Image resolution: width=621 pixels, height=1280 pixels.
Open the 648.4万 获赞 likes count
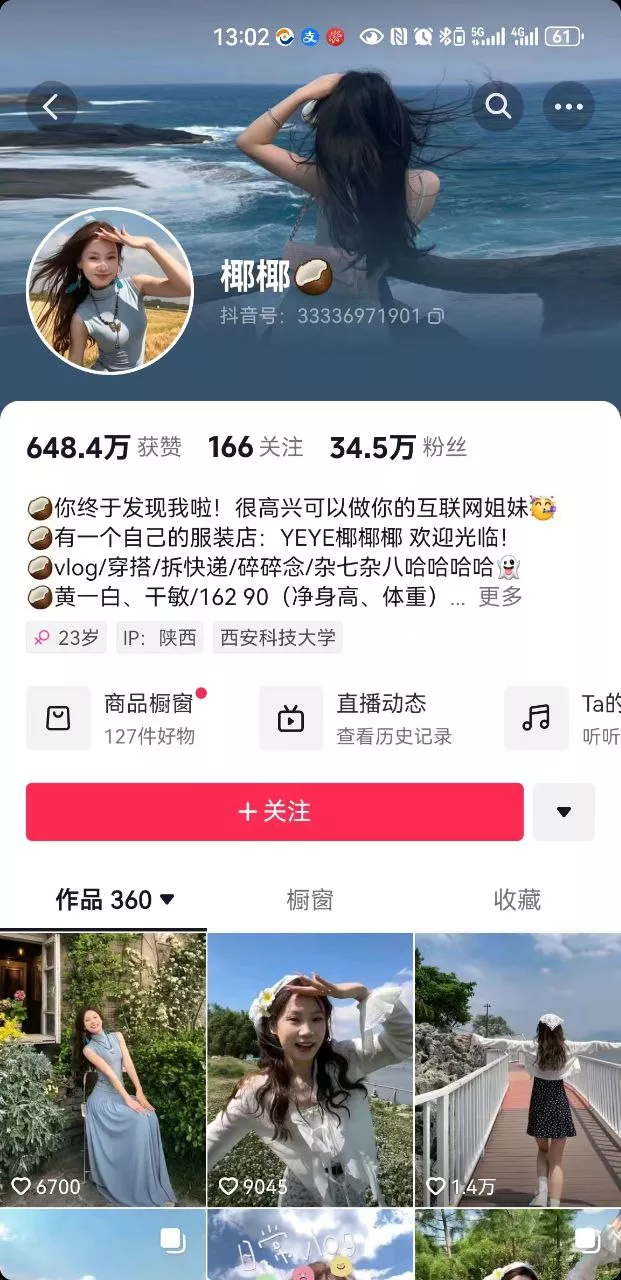104,447
